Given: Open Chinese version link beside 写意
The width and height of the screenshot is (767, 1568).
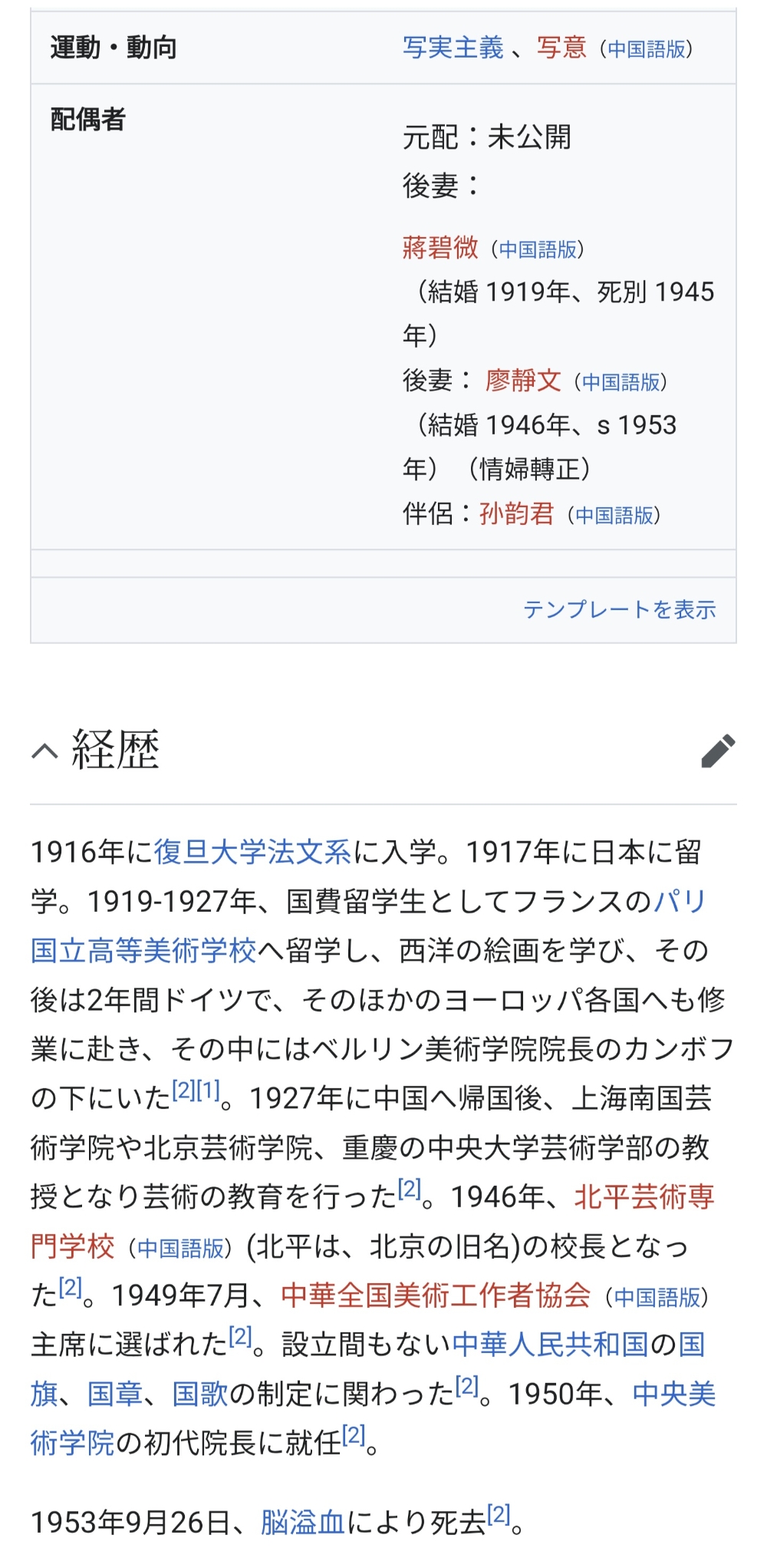Looking at the screenshot, I should 647,50.
